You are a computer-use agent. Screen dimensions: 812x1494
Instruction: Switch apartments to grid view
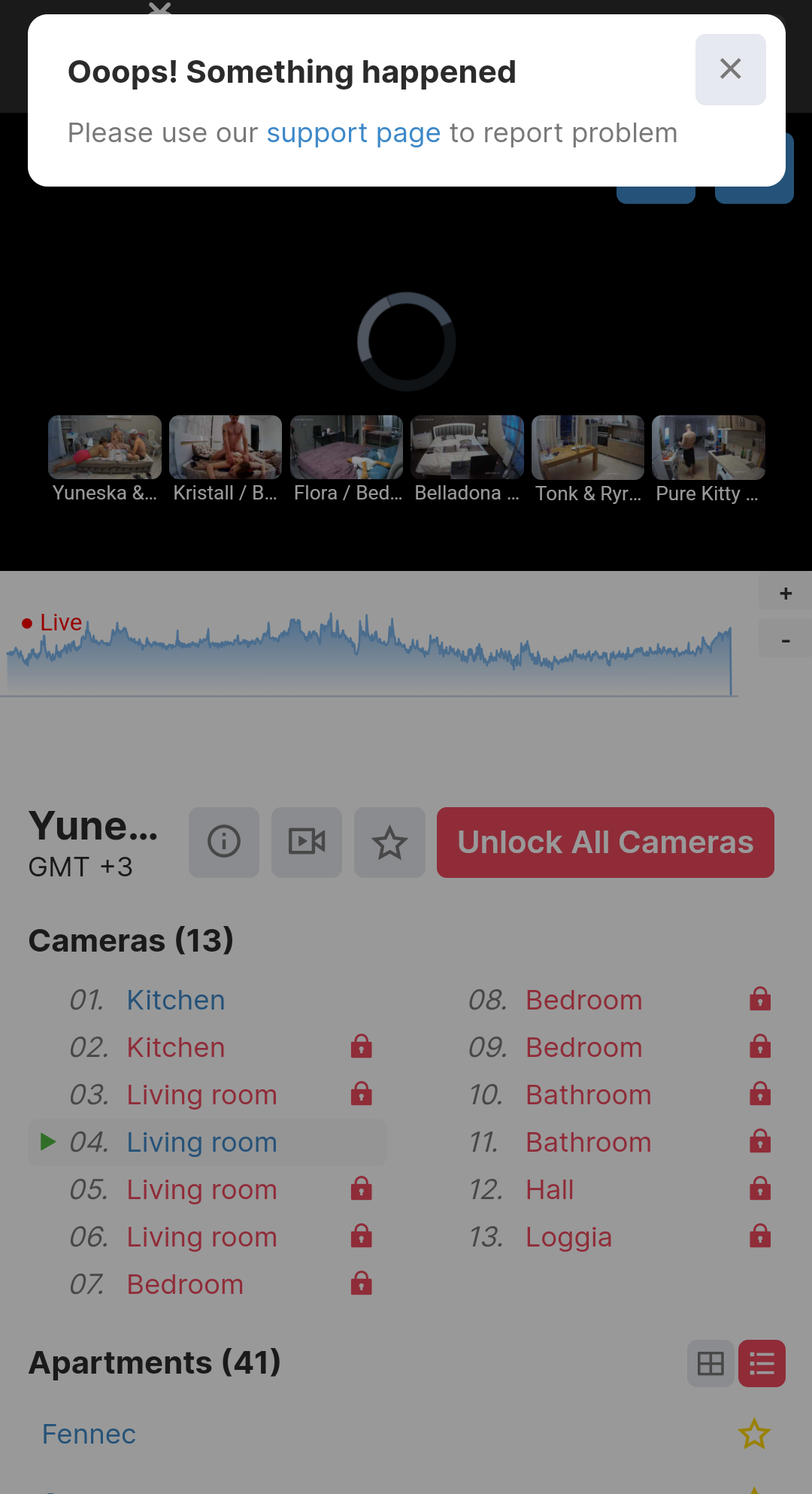click(710, 1363)
